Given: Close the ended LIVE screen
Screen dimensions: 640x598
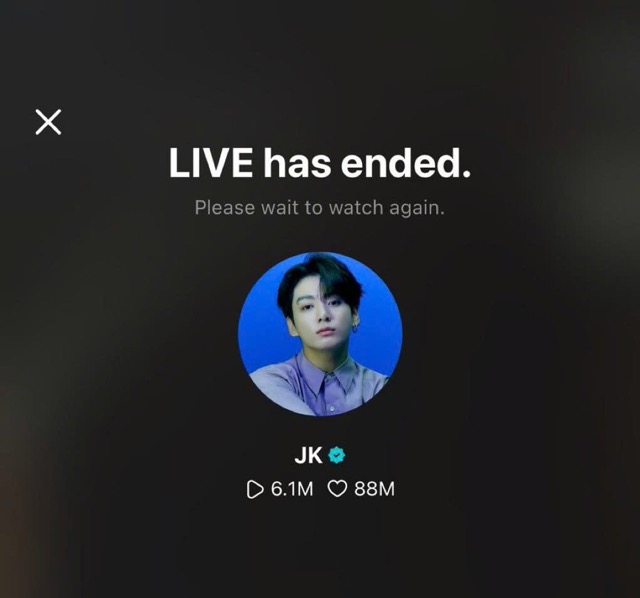Looking at the screenshot, I should (48, 122).
